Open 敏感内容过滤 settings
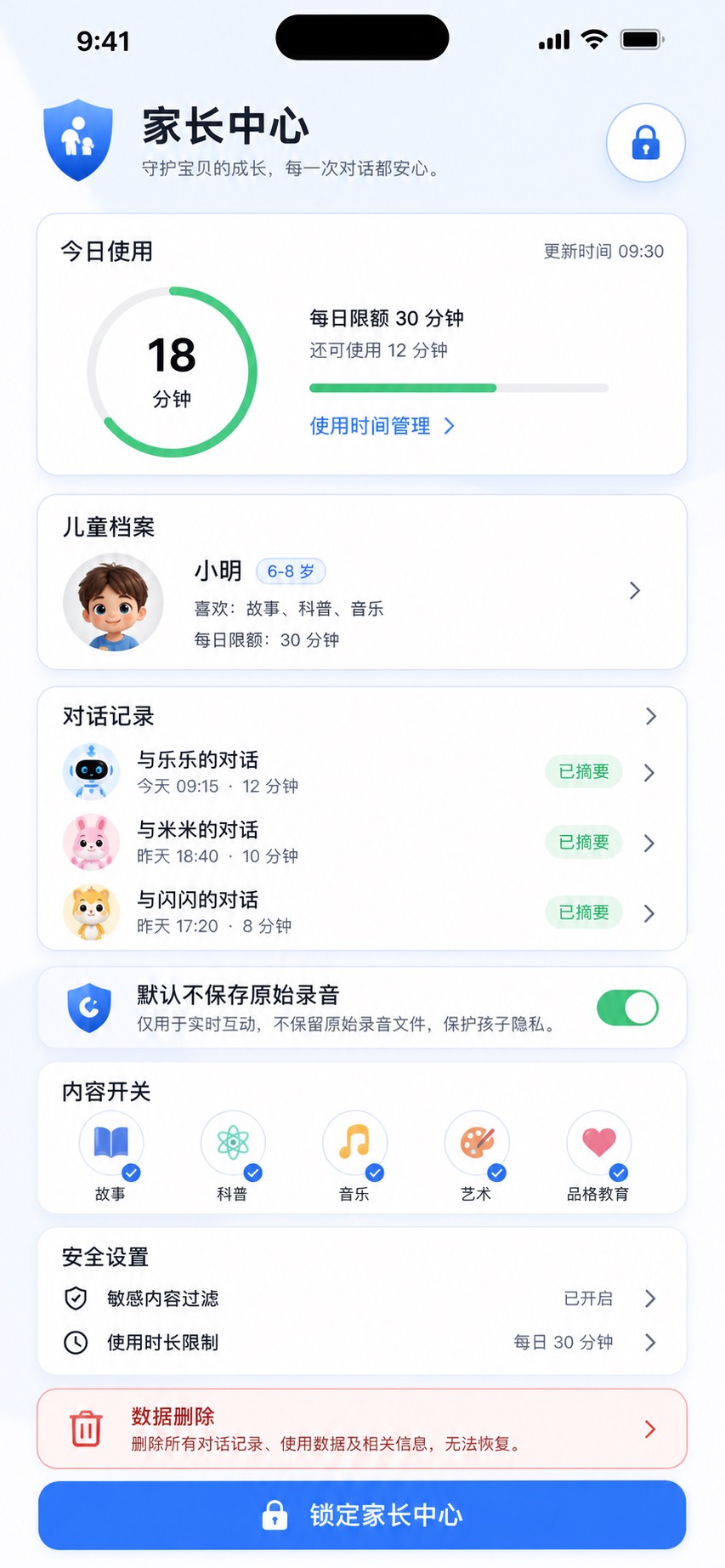Viewport: 725px width, 1568px height. [x=362, y=1298]
